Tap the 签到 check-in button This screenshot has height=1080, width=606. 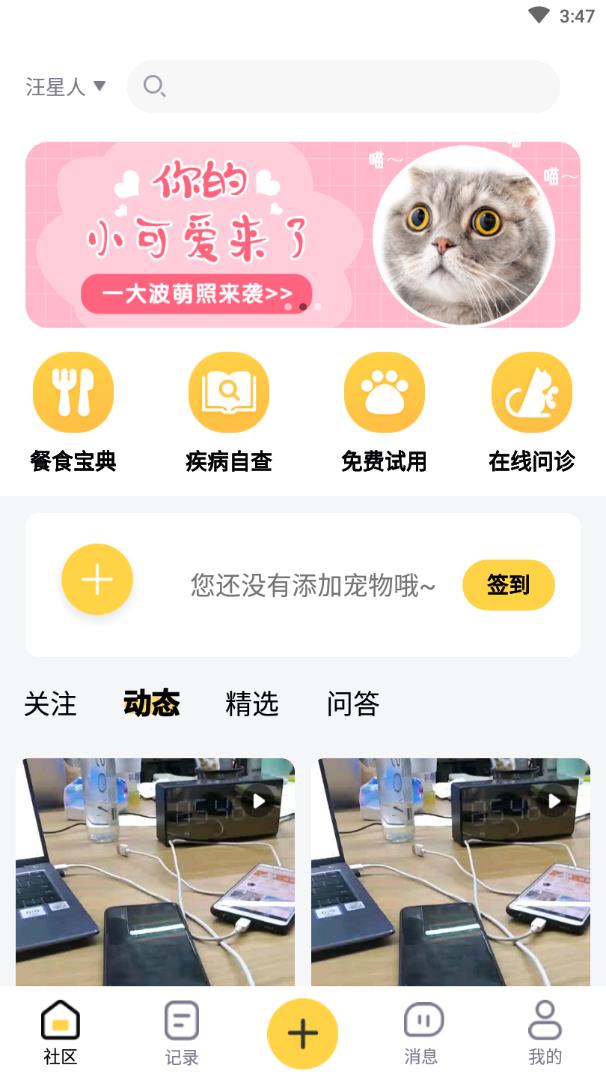(x=508, y=585)
